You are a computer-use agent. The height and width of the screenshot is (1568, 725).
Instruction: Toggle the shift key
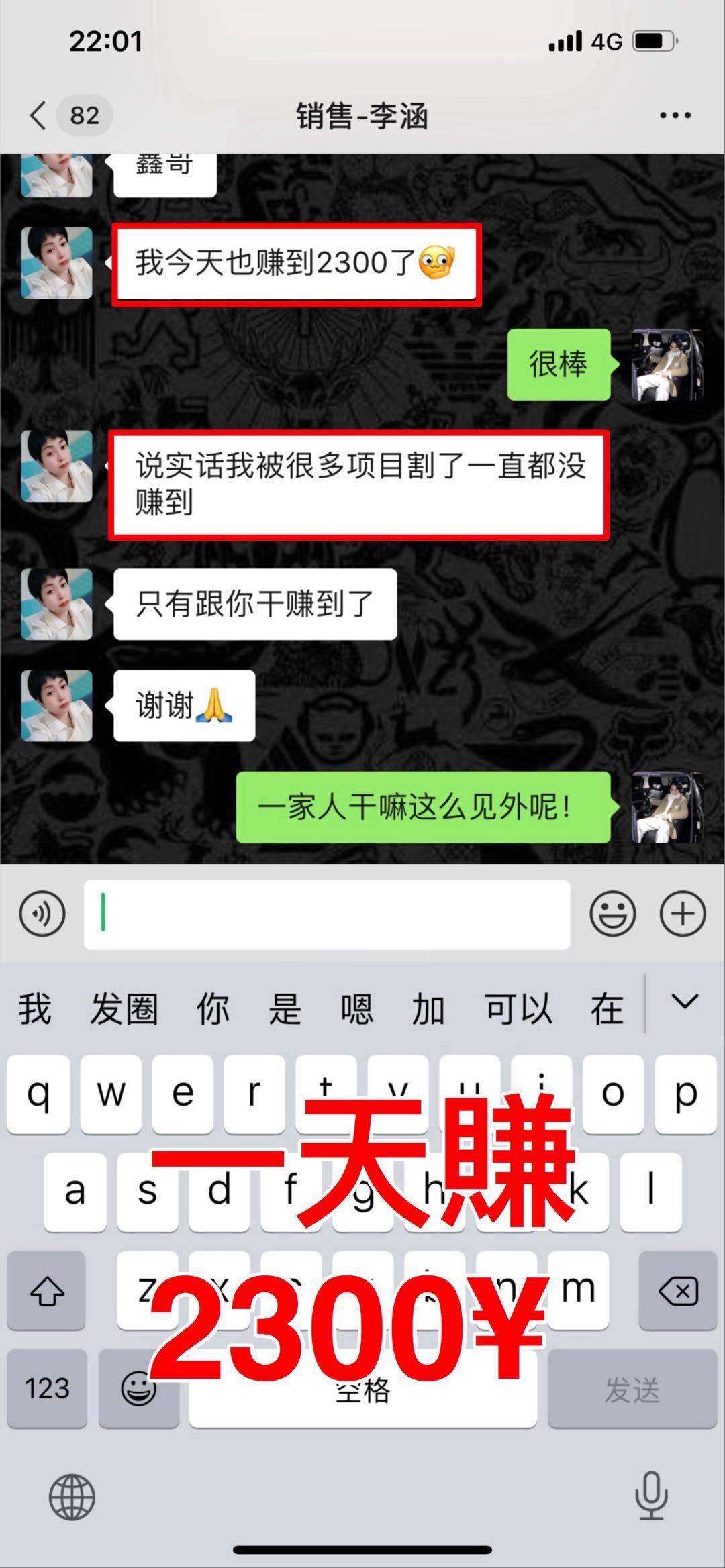(x=46, y=1290)
